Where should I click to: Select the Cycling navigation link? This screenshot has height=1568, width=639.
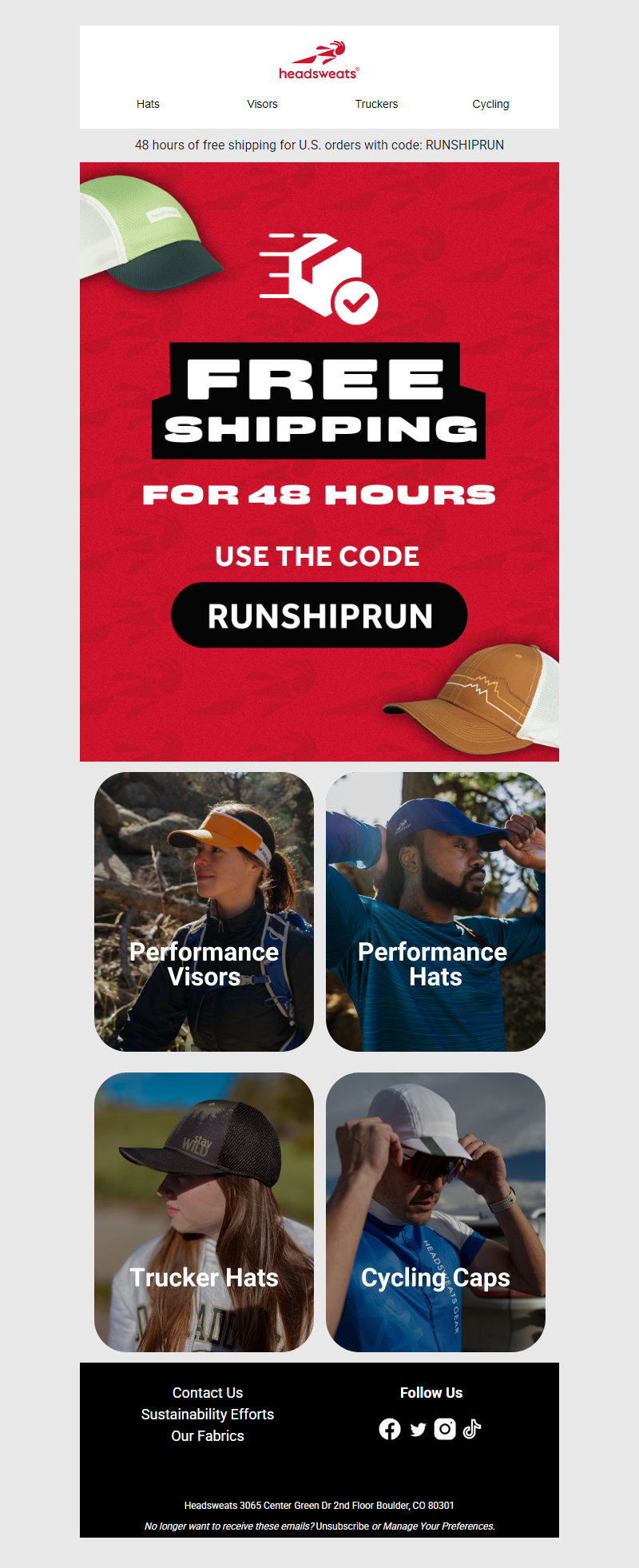coord(490,104)
